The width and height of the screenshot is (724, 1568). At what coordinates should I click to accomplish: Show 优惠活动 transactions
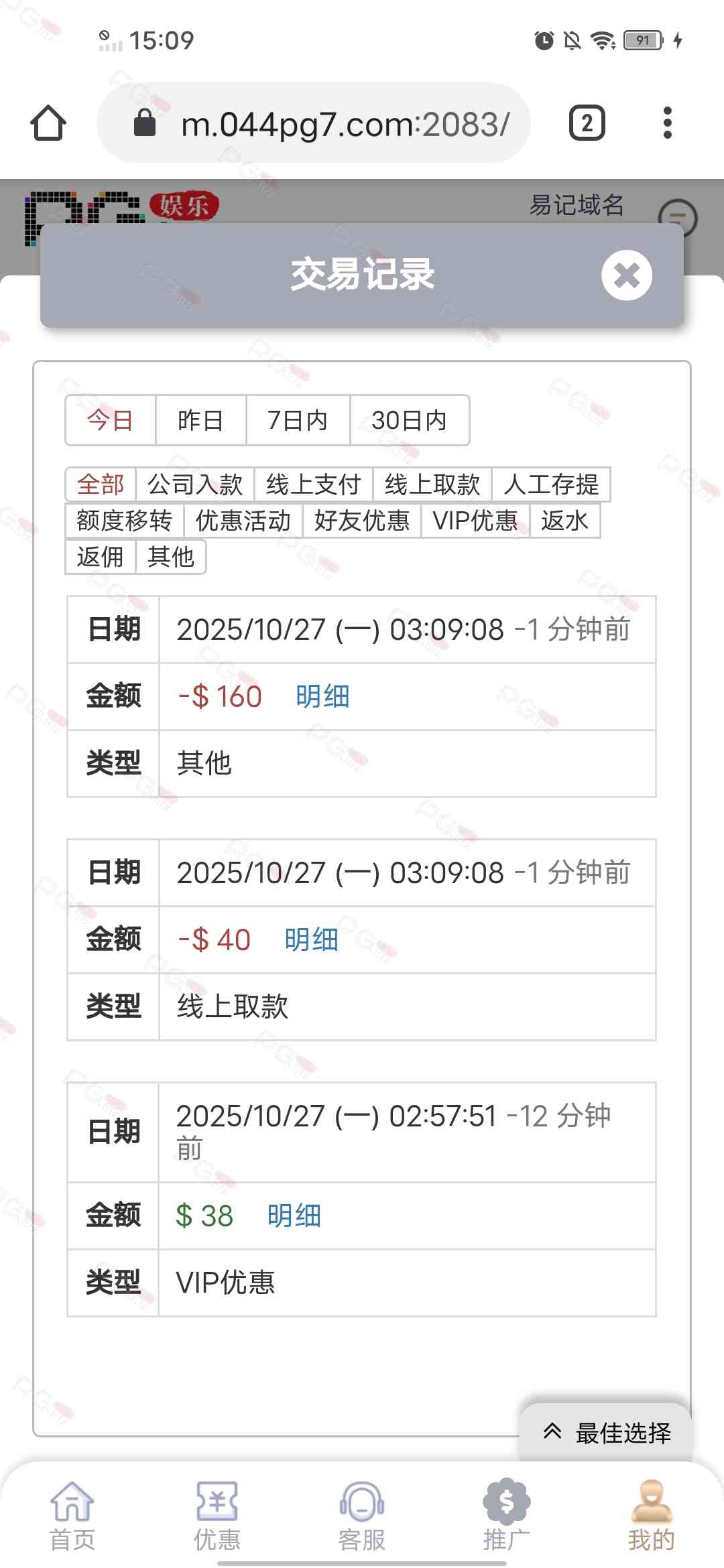pos(243,521)
